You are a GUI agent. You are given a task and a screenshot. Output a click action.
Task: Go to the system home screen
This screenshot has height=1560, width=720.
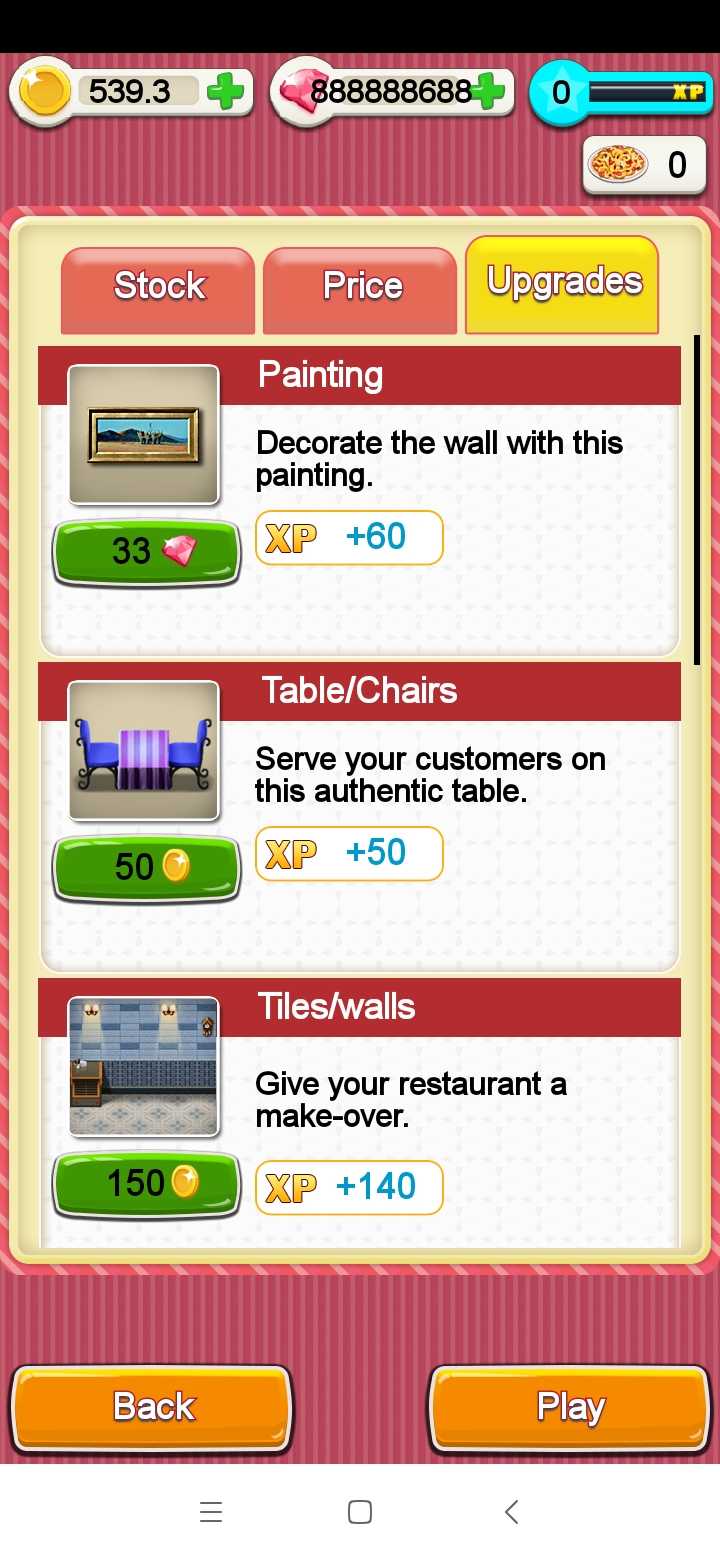click(360, 1512)
